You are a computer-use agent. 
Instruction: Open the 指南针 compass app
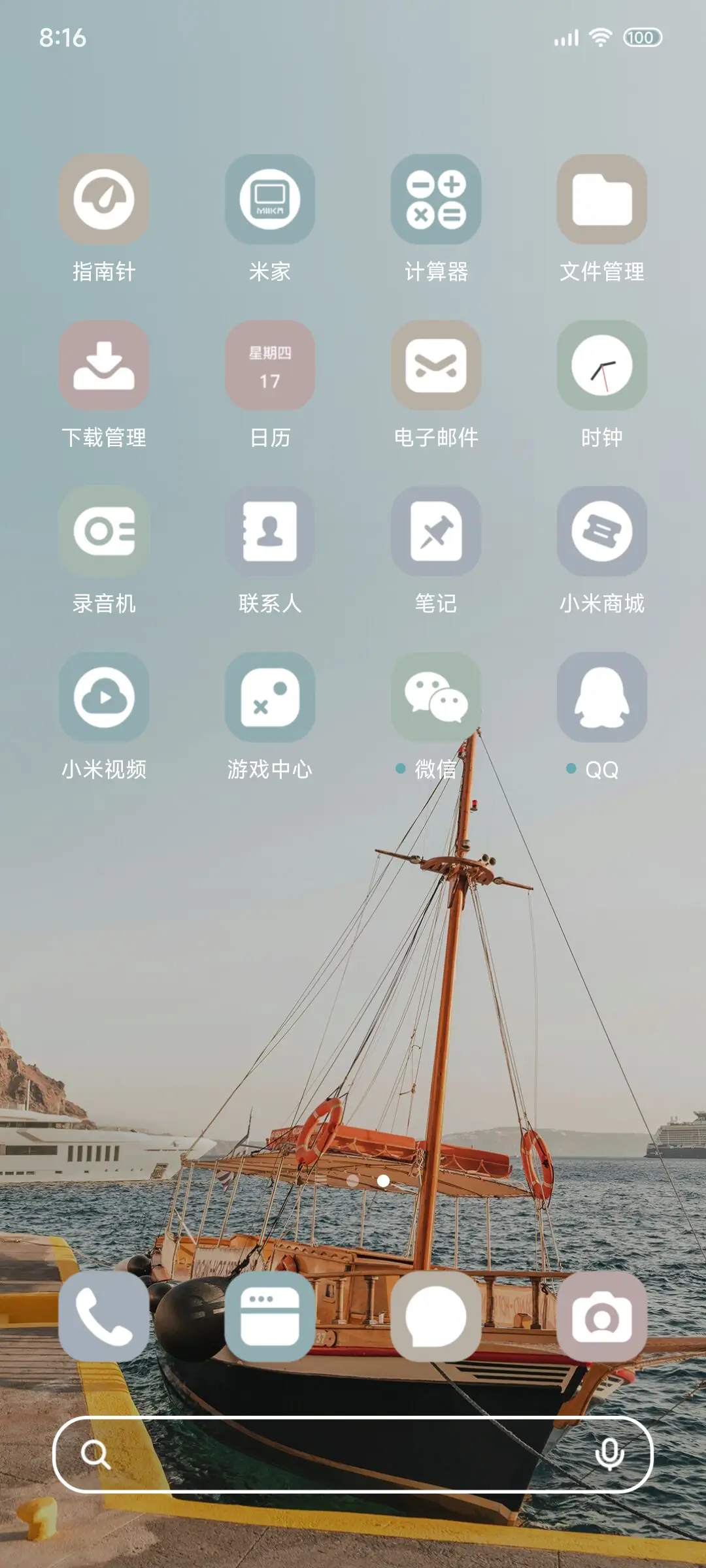104,199
